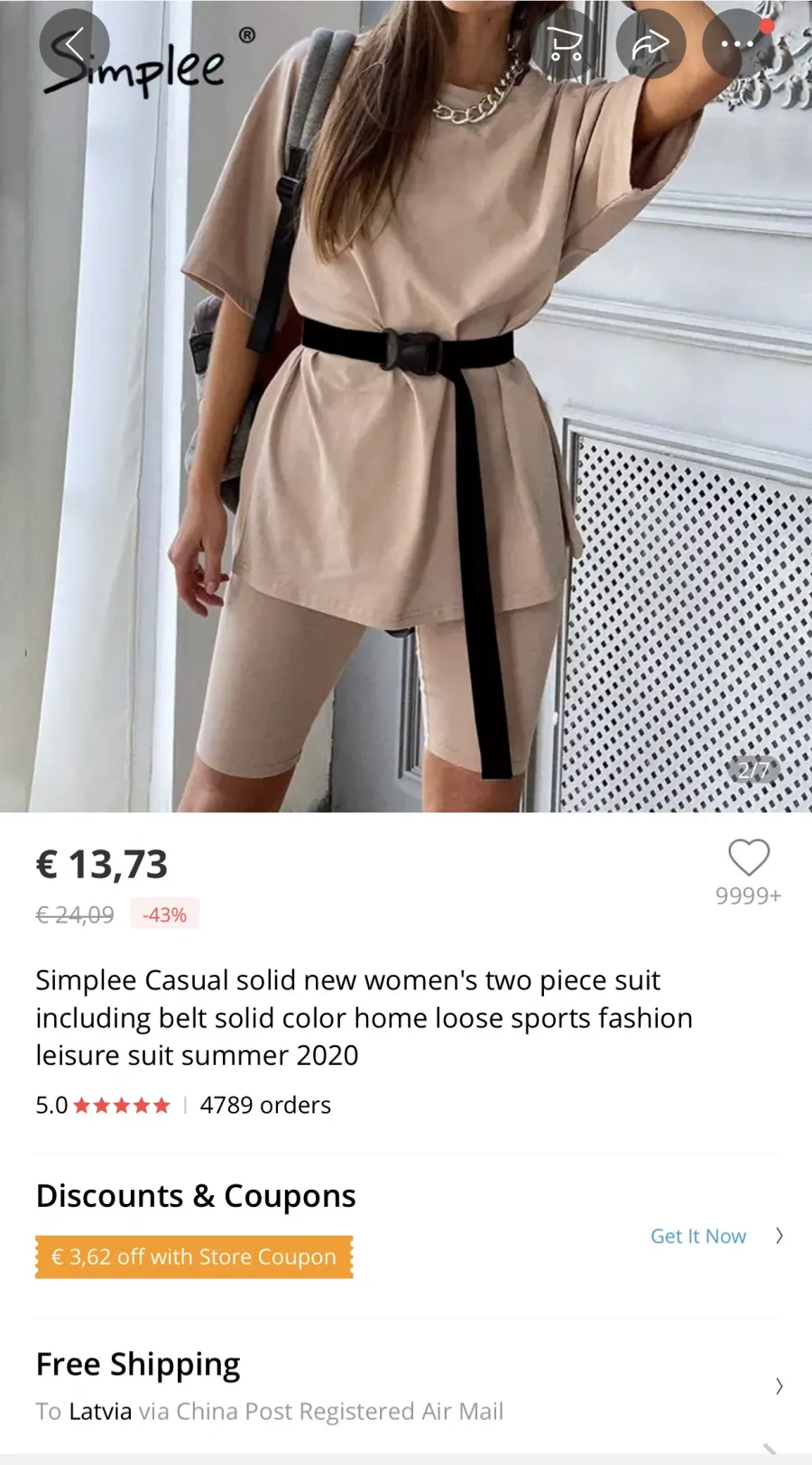Claim the € 3,62 store coupon

[194, 1256]
